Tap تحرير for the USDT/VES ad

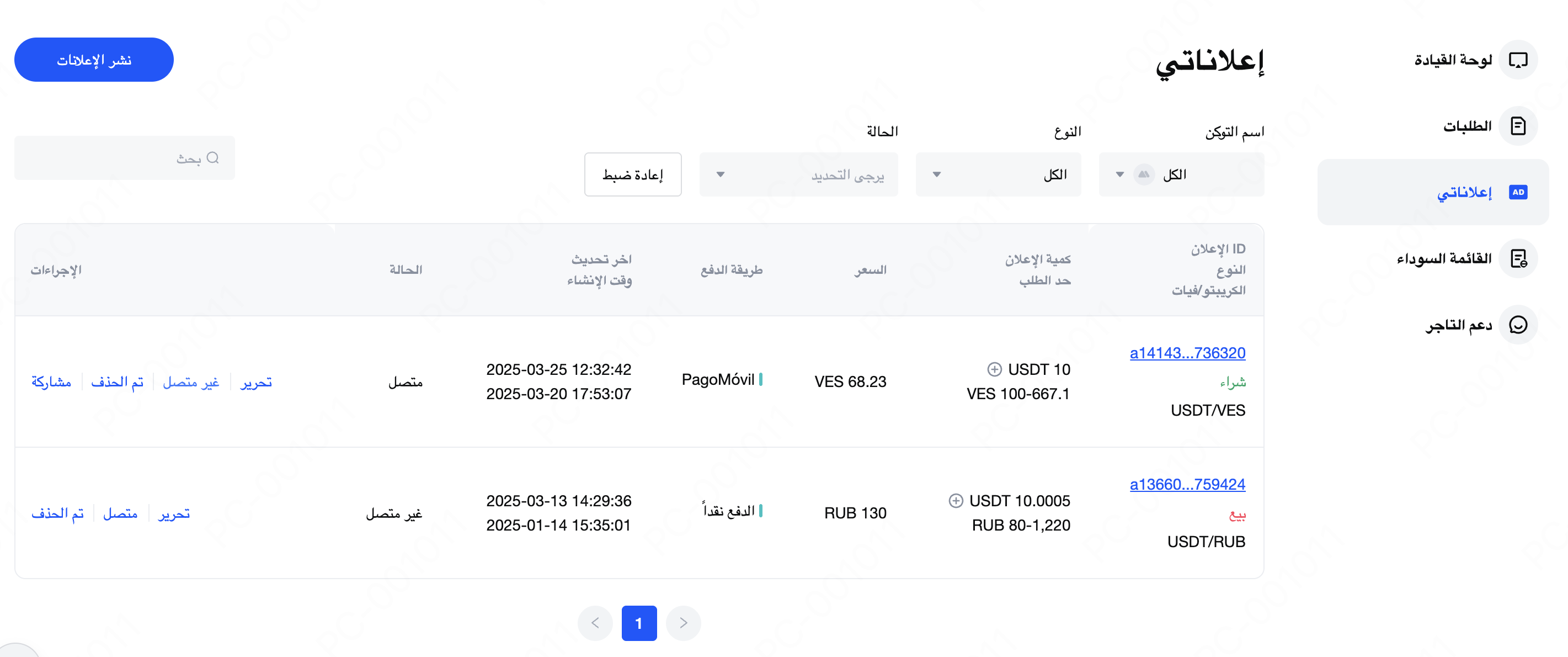(256, 383)
